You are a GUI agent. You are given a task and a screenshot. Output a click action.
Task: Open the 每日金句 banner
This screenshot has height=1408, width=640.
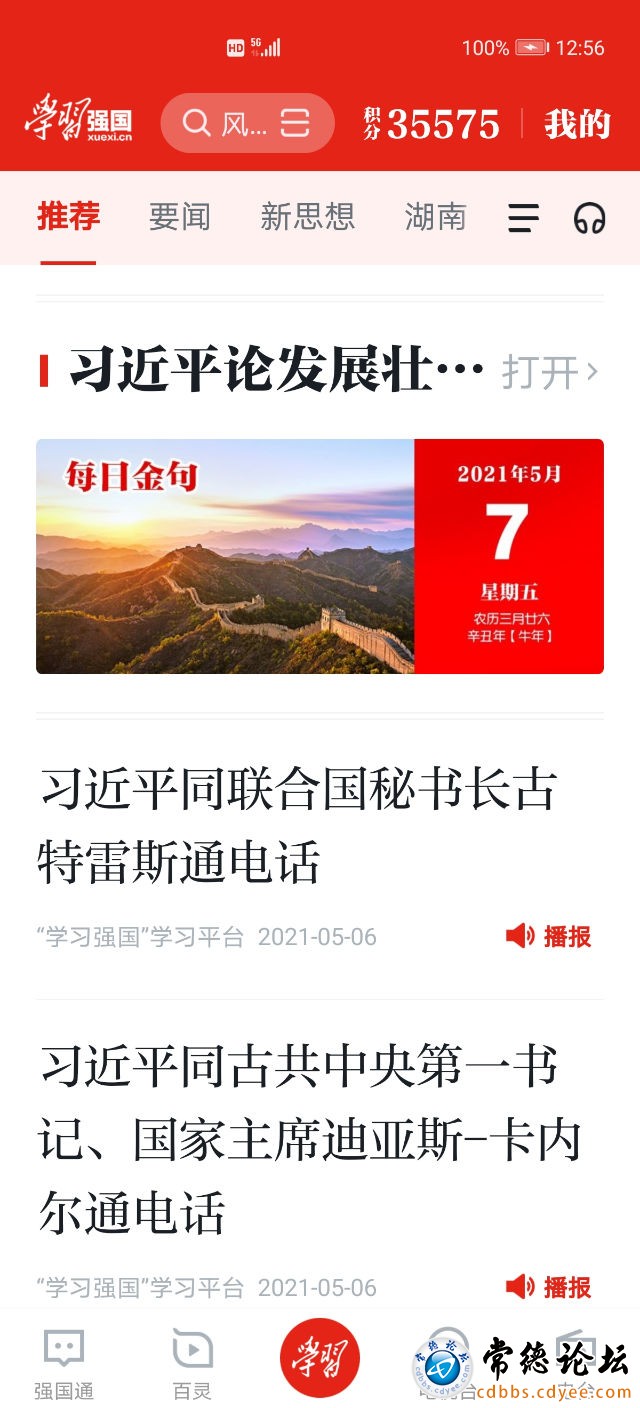coord(320,556)
